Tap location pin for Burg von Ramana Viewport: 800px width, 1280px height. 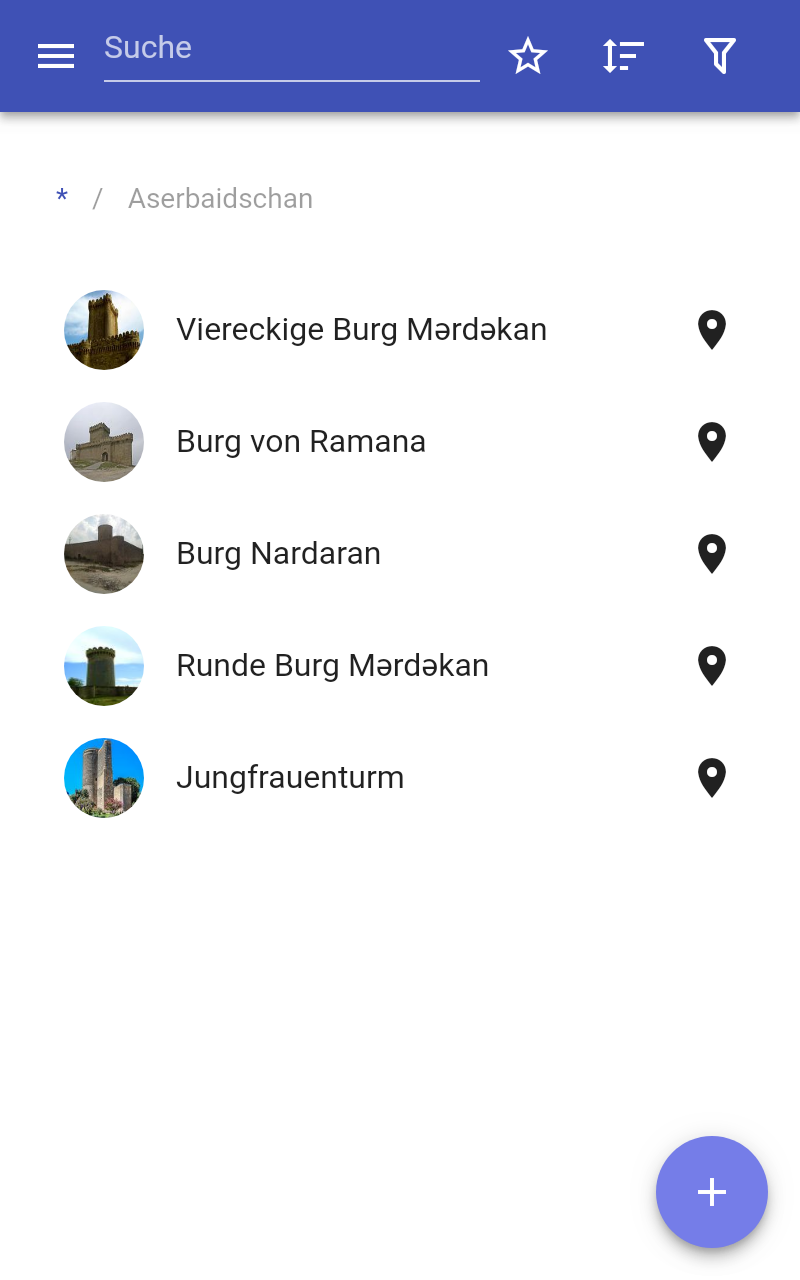[711, 442]
